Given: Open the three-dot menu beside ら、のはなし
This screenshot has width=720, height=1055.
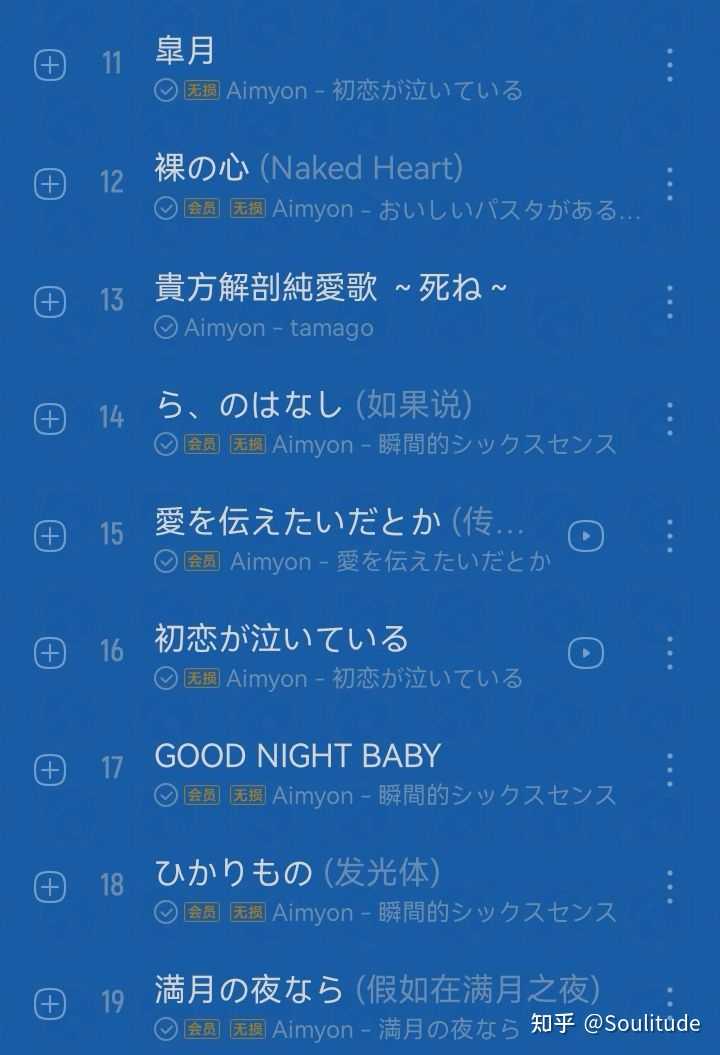Looking at the screenshot, I should (x=668, y=418).
